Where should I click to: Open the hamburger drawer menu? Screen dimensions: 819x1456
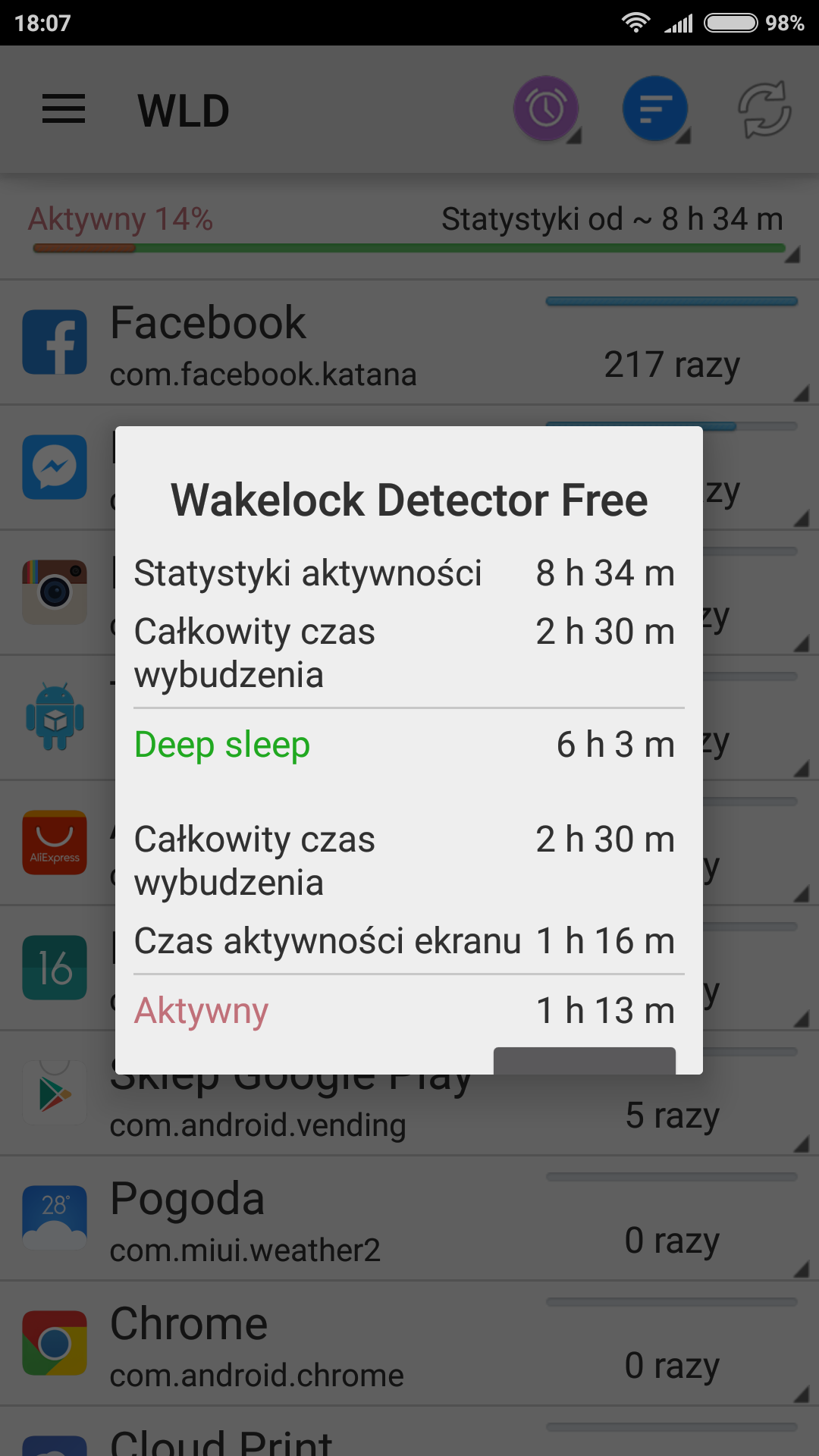(x=64, y=110)
